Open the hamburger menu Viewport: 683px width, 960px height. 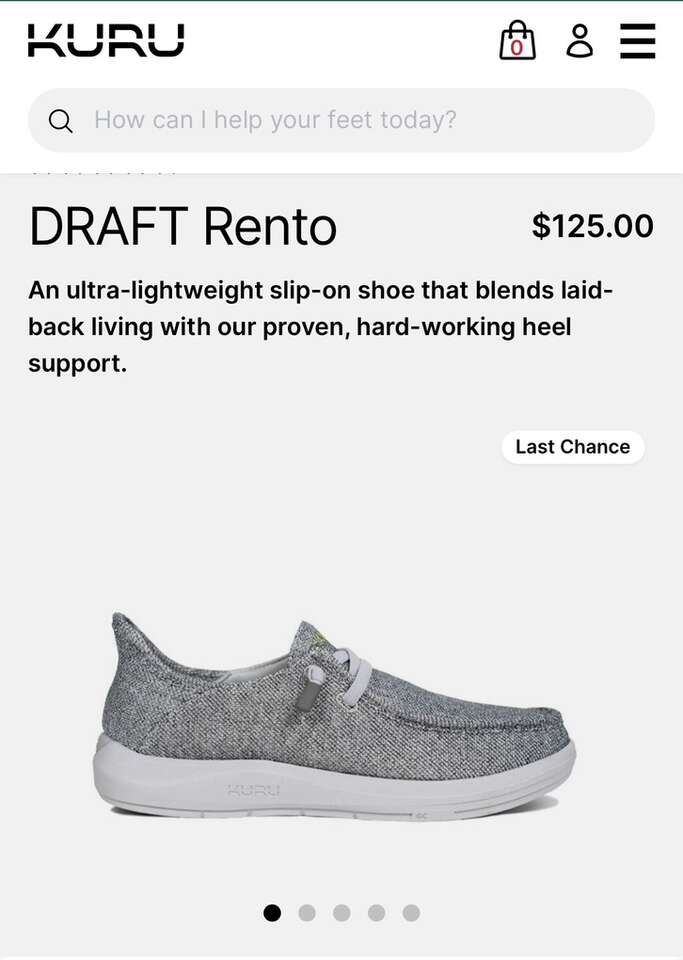(637, 41)
